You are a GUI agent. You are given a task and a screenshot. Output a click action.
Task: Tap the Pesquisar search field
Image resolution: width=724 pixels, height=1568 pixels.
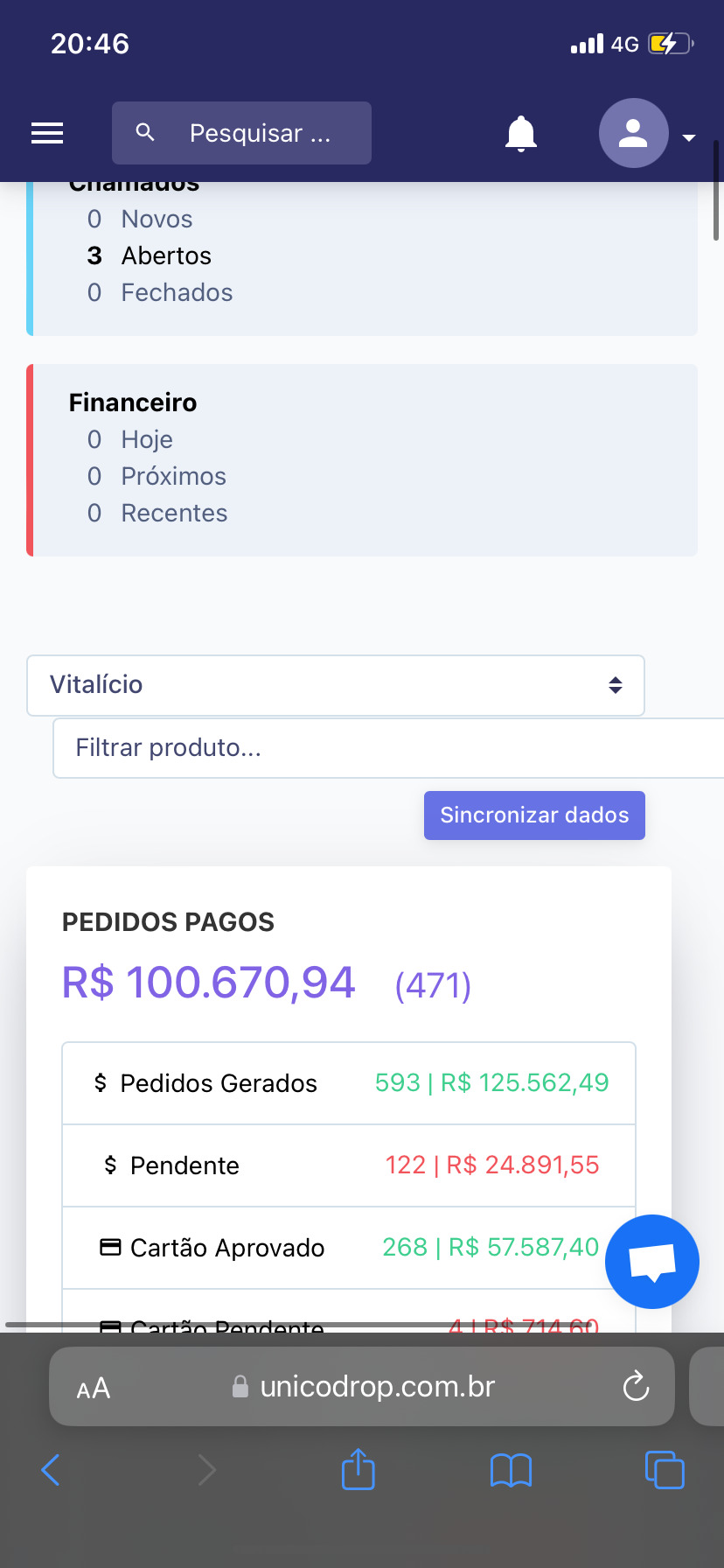(x=254, y=133)
